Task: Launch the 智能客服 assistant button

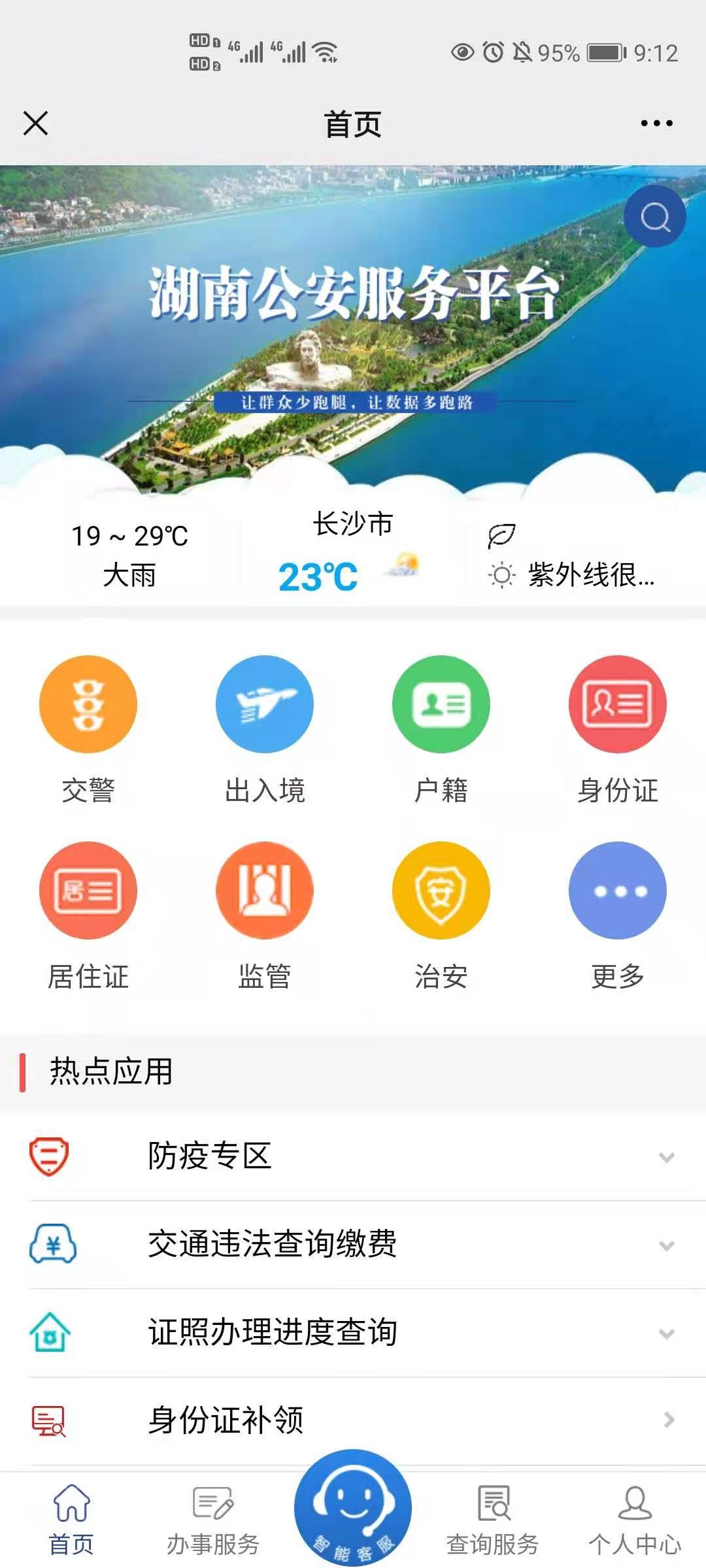Action: [x=353, y=1508]
